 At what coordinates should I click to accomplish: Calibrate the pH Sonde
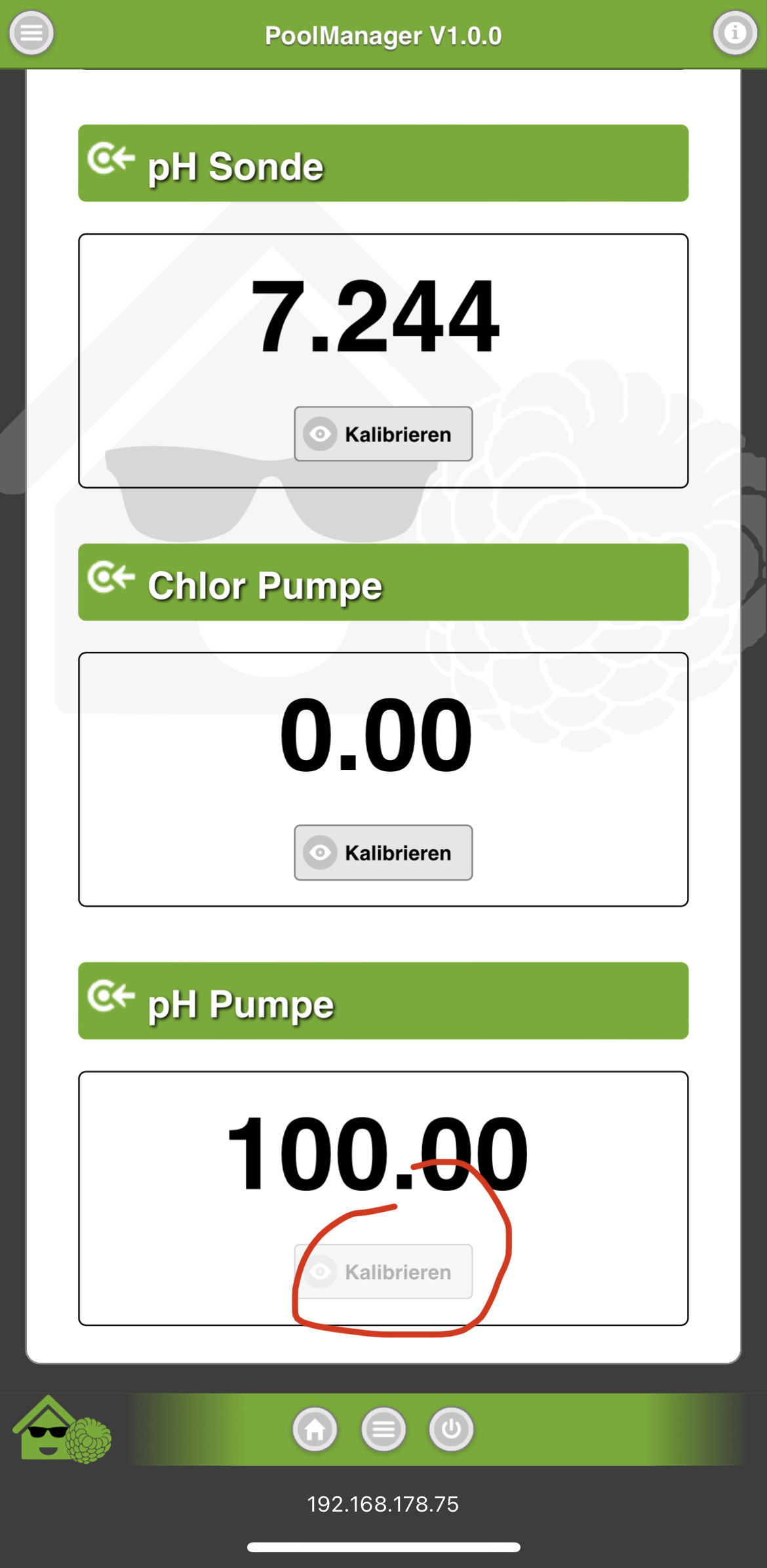point(383,434)
